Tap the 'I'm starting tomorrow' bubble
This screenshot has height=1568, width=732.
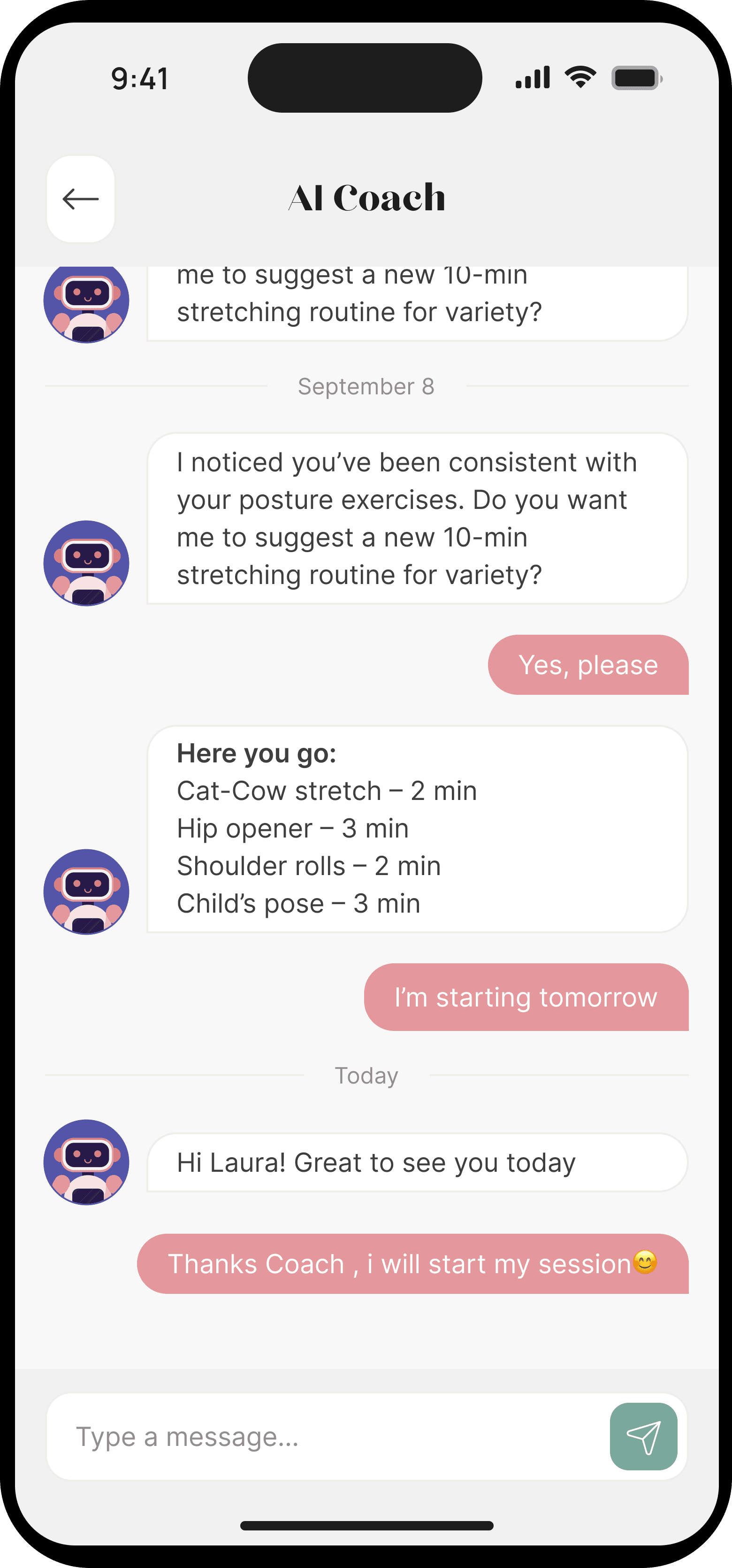coord(525,997)
